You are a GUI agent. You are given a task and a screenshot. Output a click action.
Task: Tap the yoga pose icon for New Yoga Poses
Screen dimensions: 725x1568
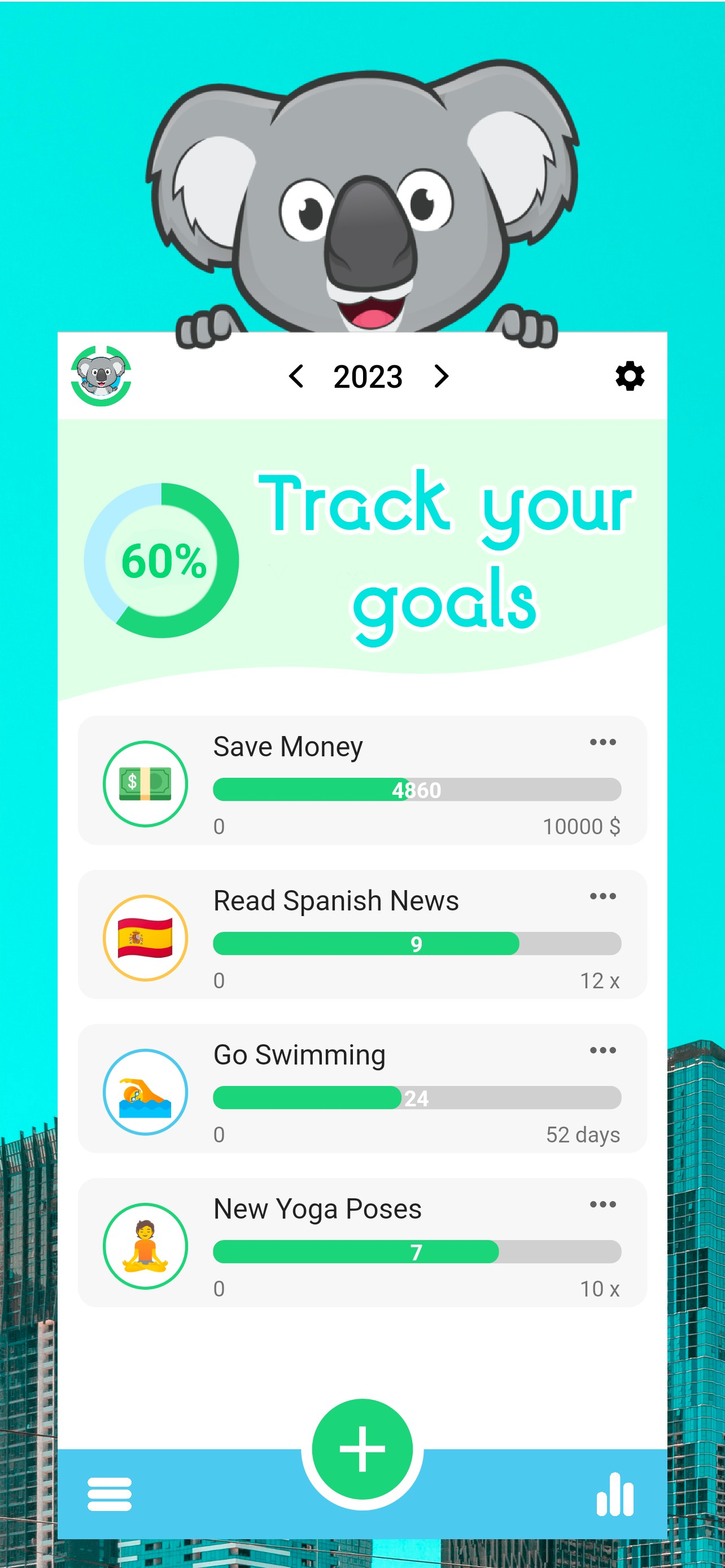146,1245
